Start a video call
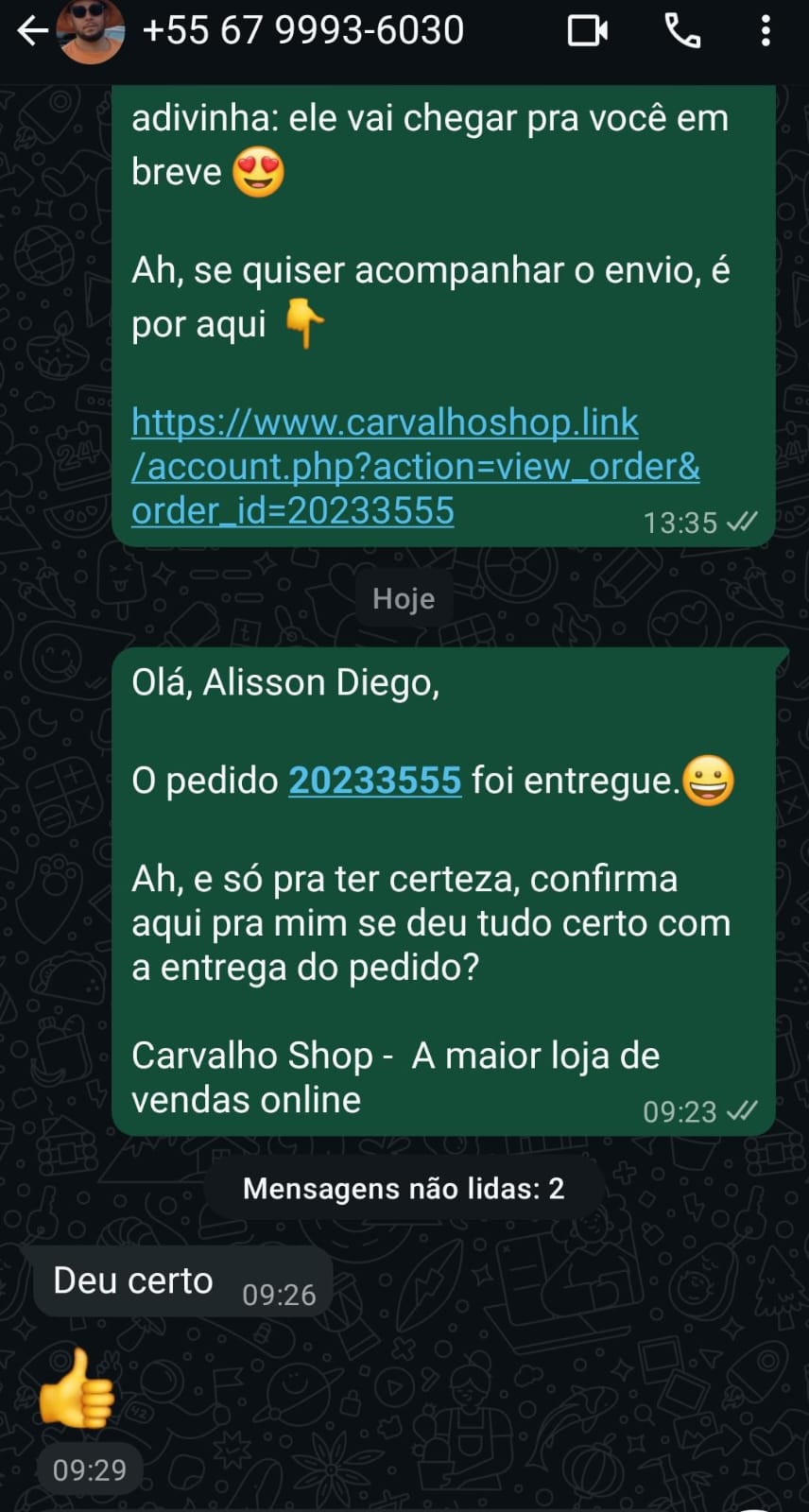Image resolution: width=809 pixels, height=1512 pixels. point(587,31)
